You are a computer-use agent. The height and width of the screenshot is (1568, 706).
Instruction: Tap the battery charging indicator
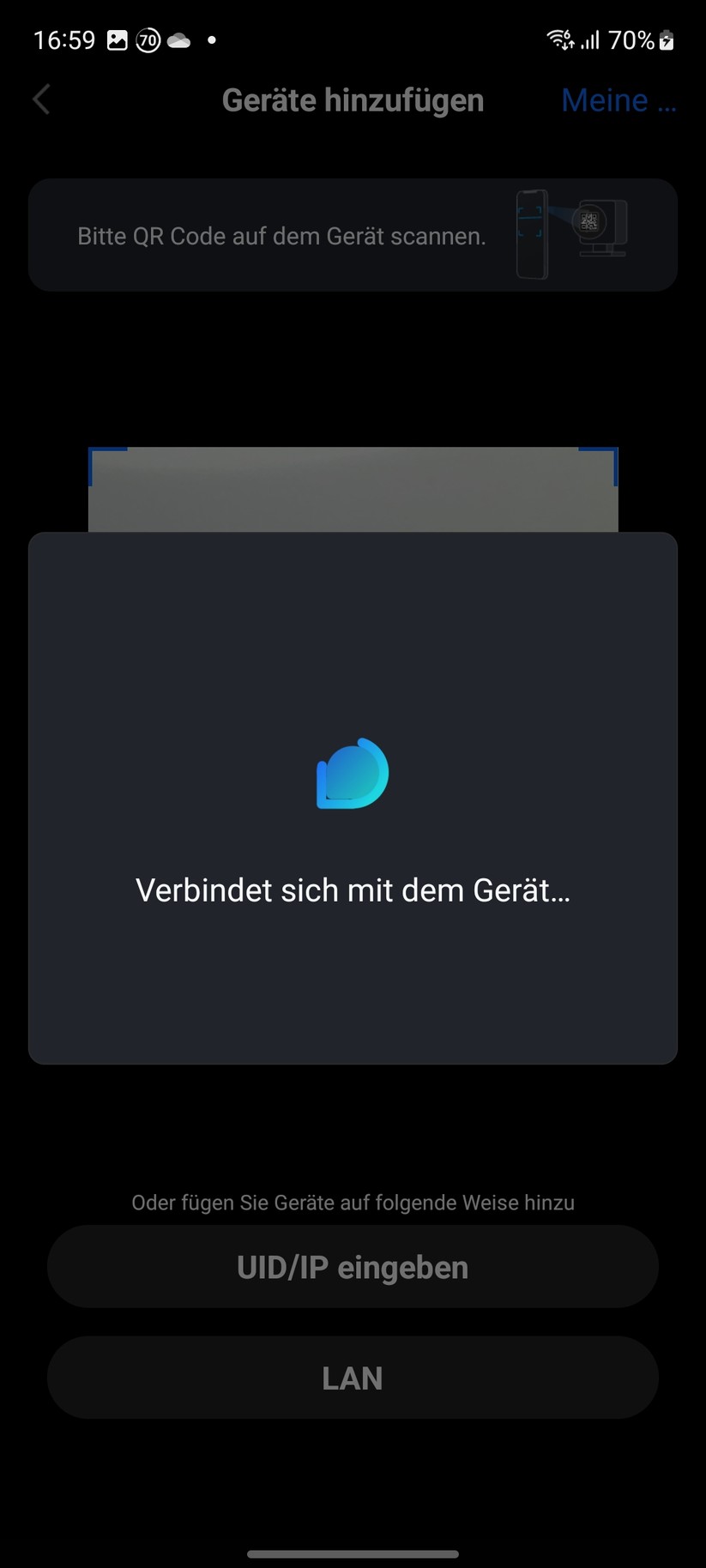(x=667, y=39)
